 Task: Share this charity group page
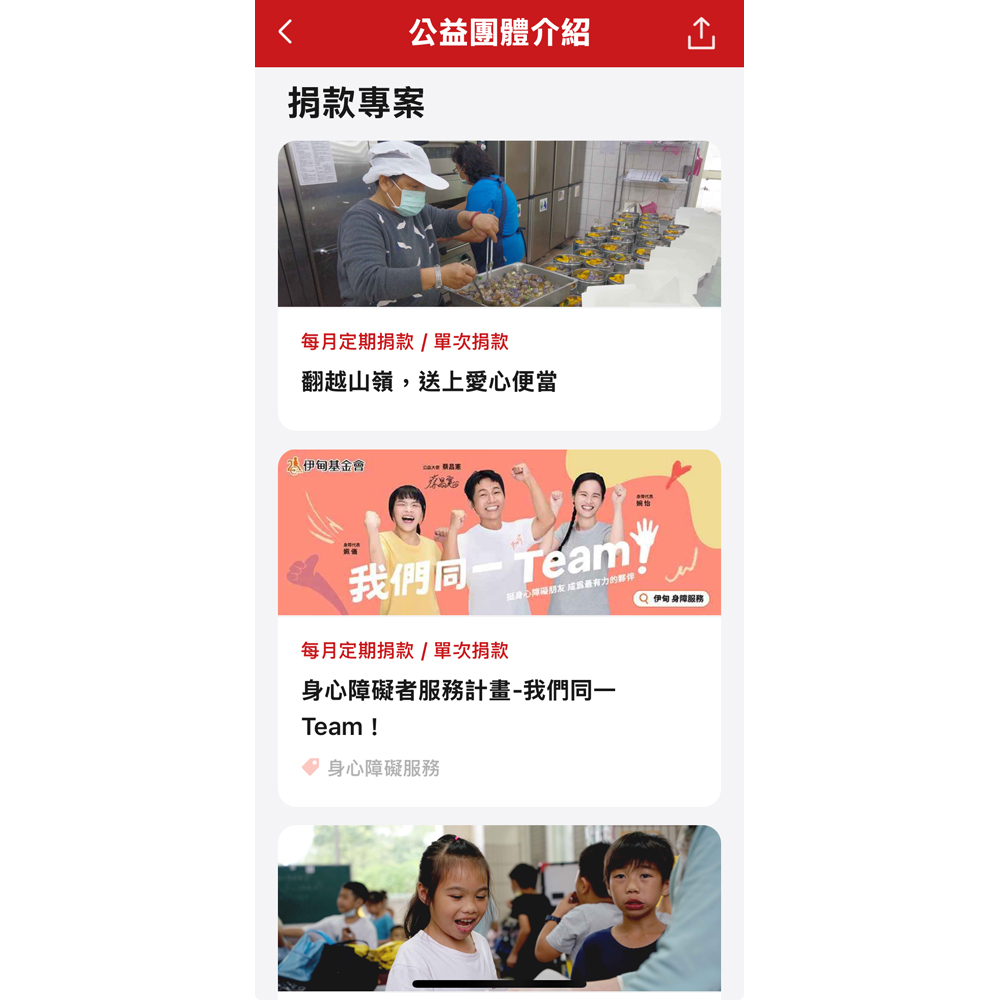701,33
